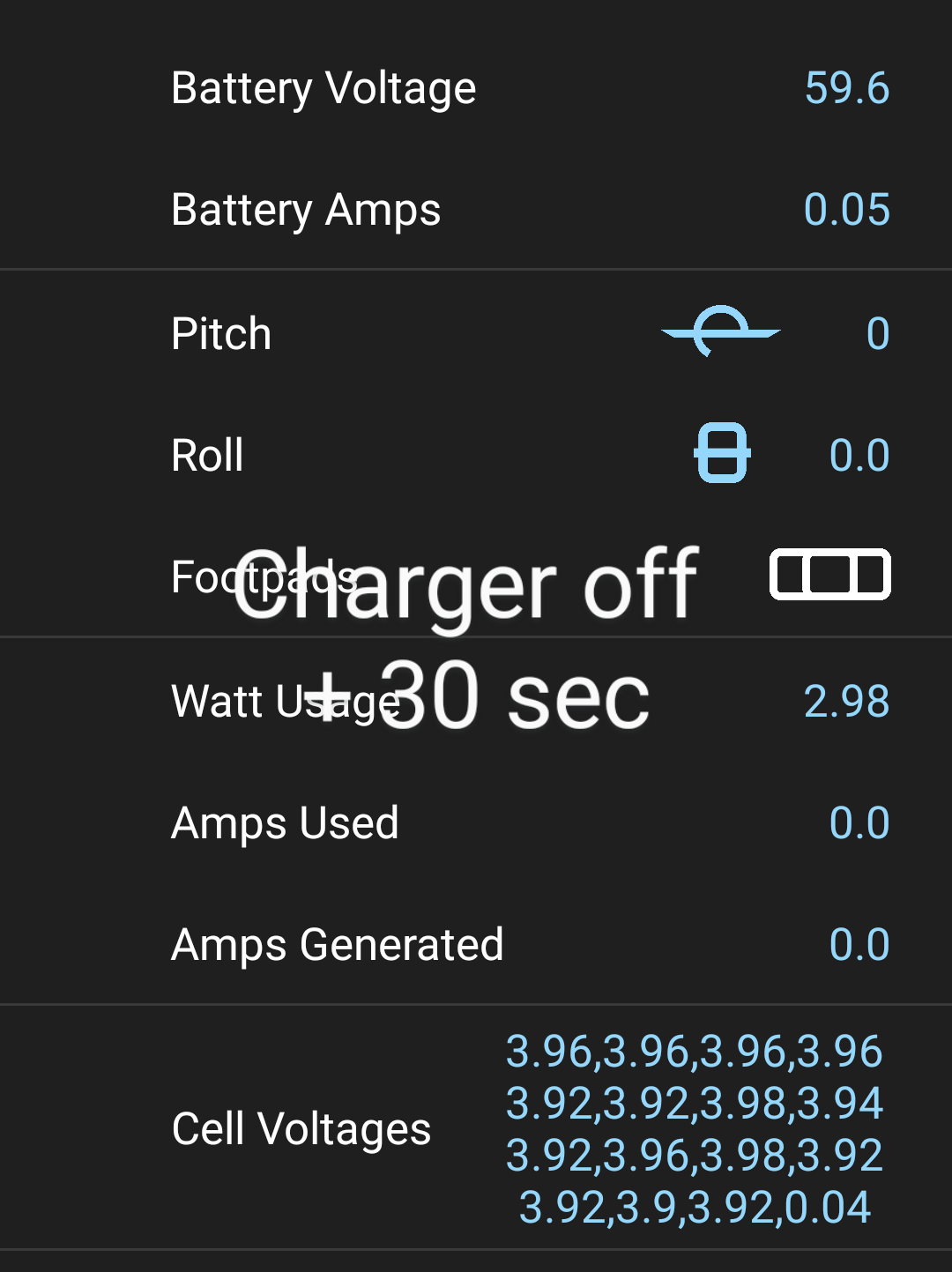Open the Amps Generated entry
Viewport: 952px width, 1272px height.
pos(337,943)
